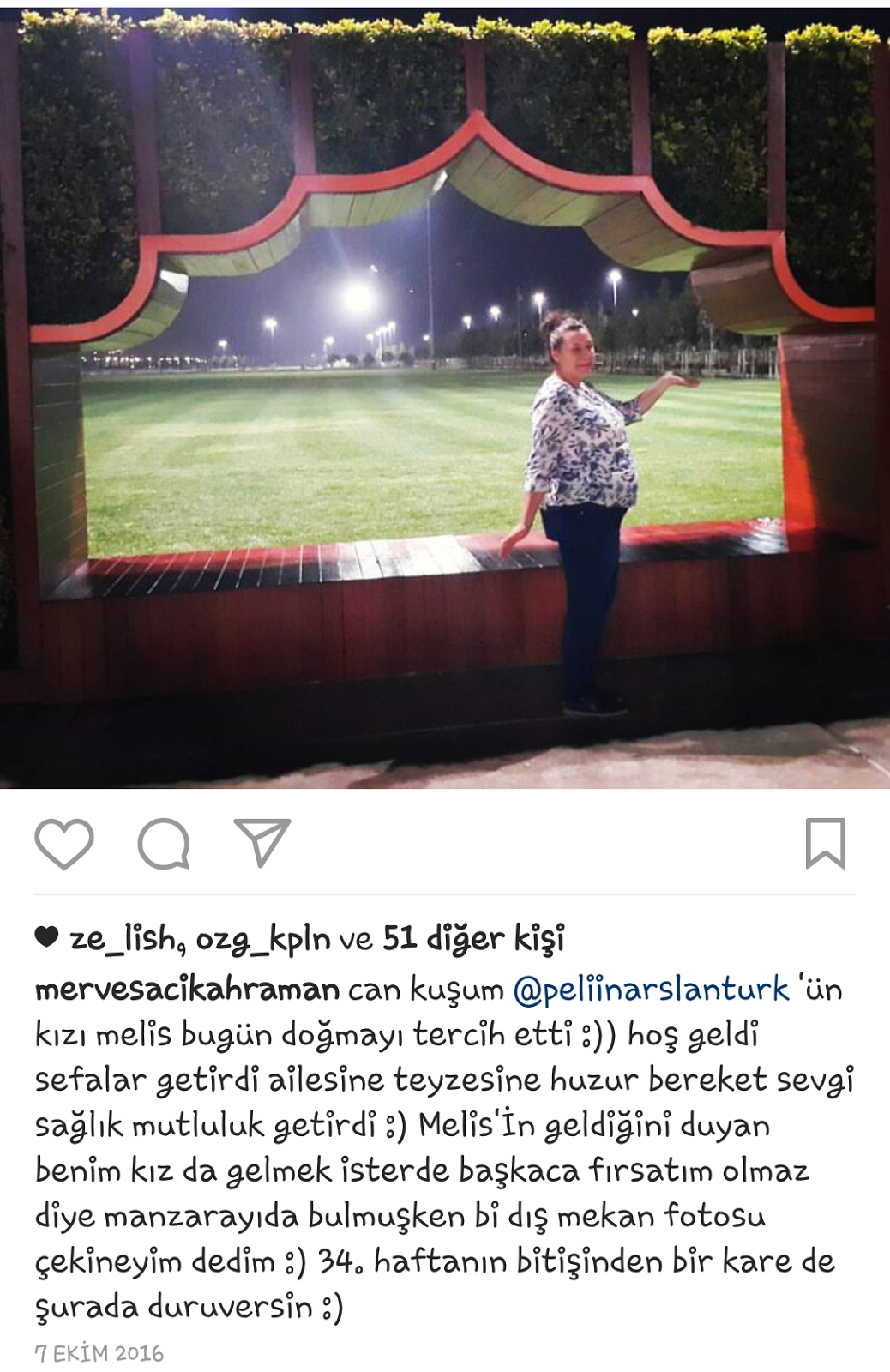Open ozg_kpln's profile from the likes line

click(262, 939)
